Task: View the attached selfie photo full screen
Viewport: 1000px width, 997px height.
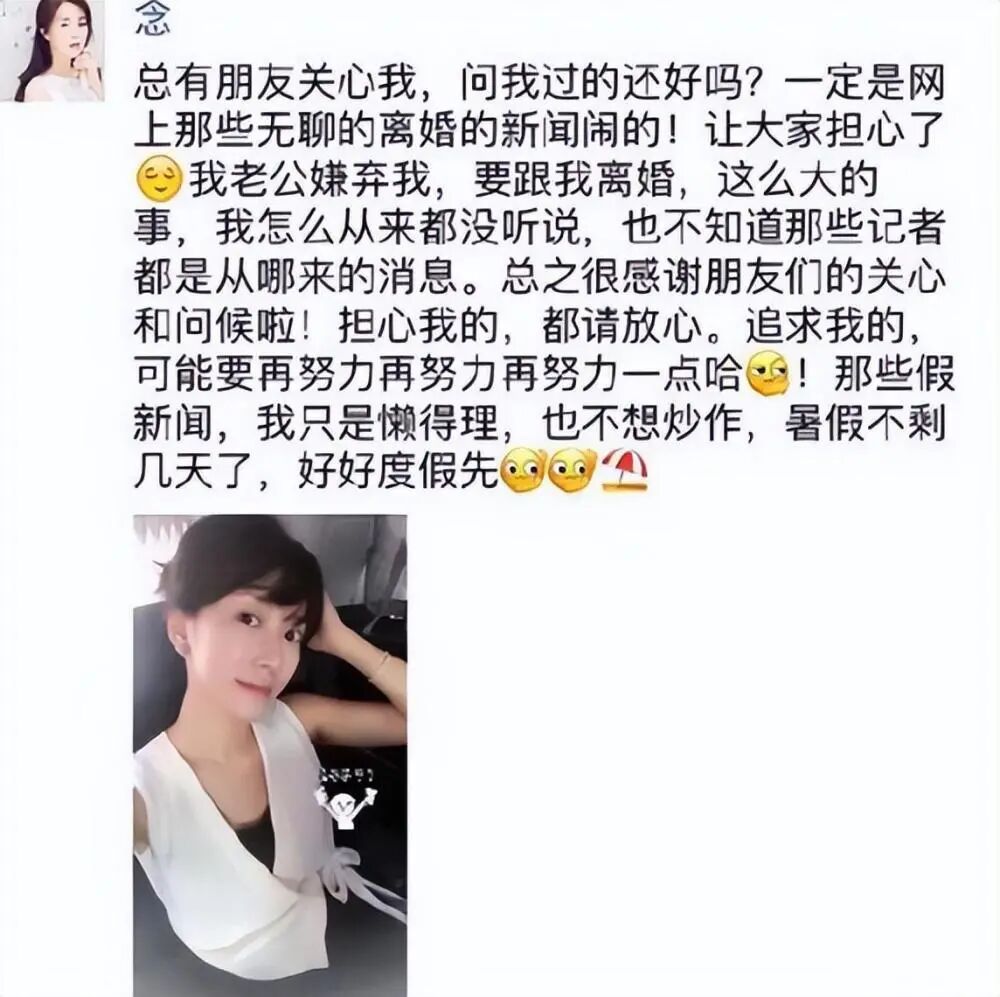Action: pyautogui.click(x=270, y=755)
